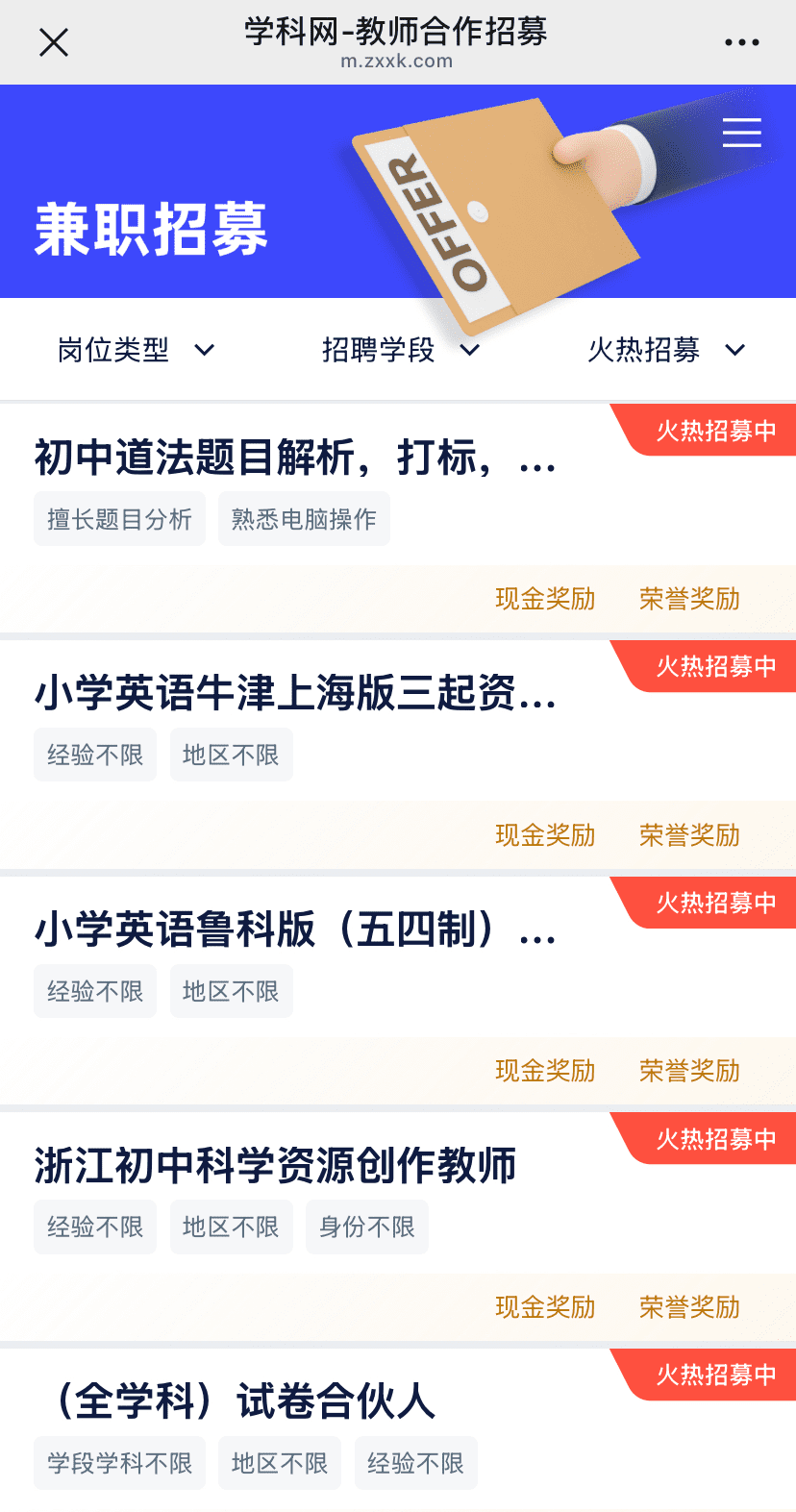
Task: Tap the close X icon at top left
Action: pos(54,42)
